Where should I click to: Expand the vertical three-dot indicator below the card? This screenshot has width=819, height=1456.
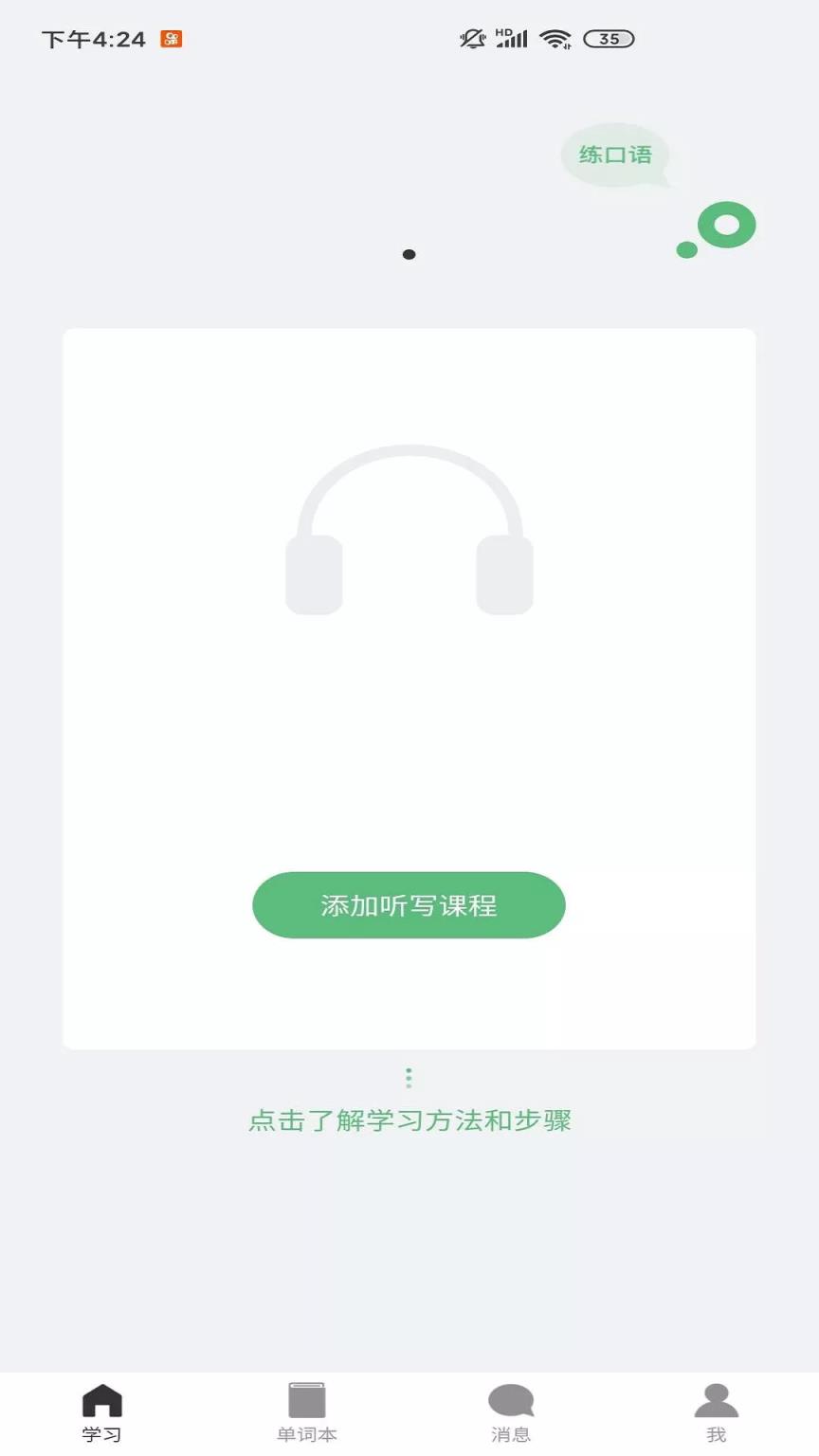tap(409, 1078)
